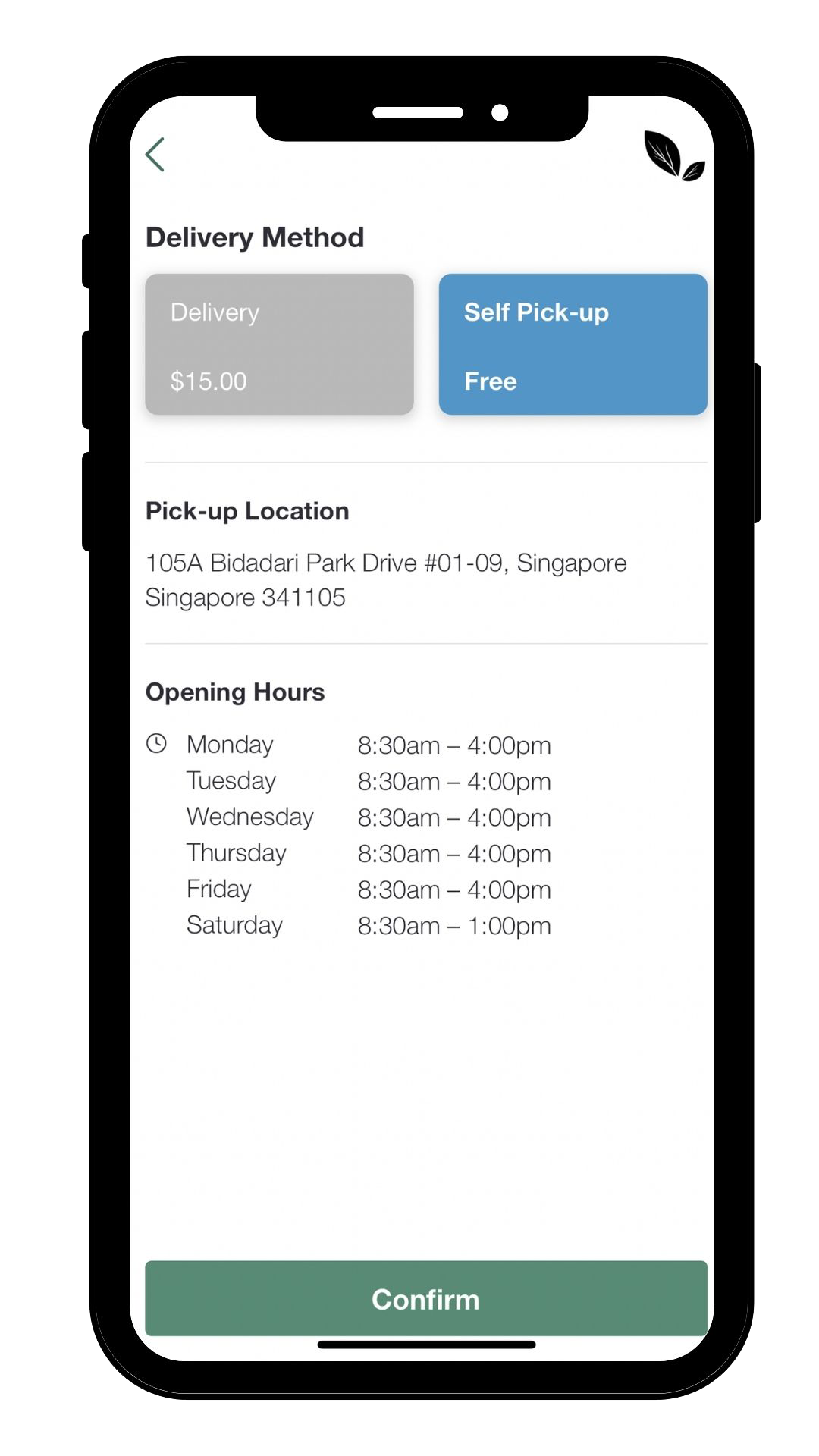Choose the free Self Pick-up option

point(573,344)
